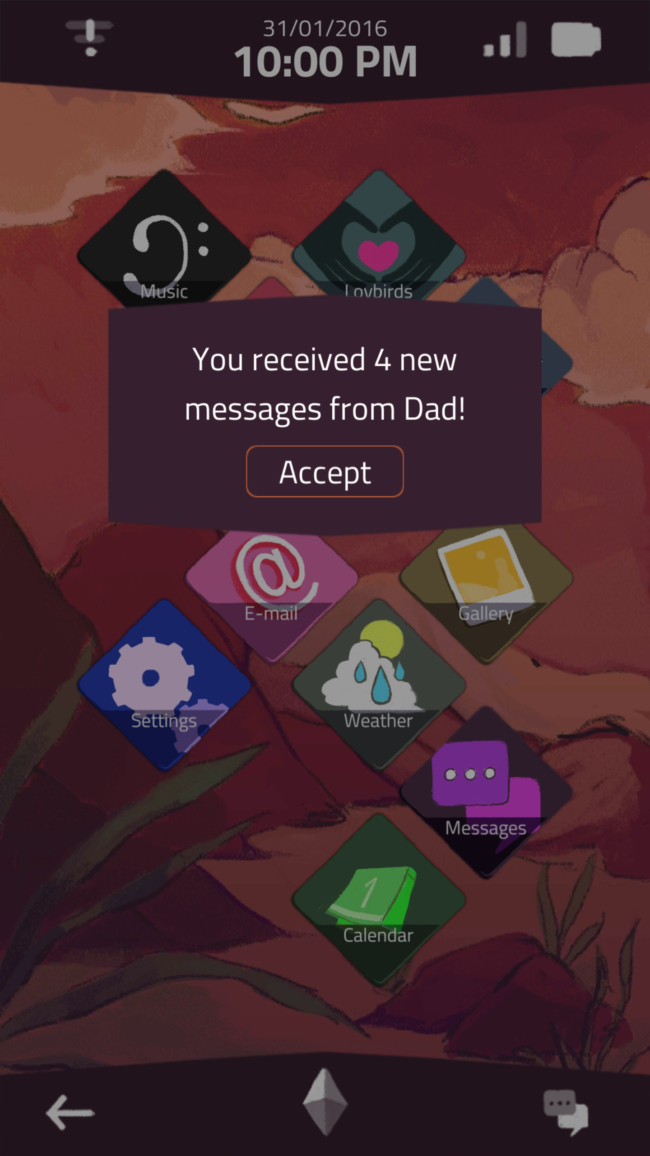Open the Gallery app
650x1156 pixels.
click(x=486, y=583)
